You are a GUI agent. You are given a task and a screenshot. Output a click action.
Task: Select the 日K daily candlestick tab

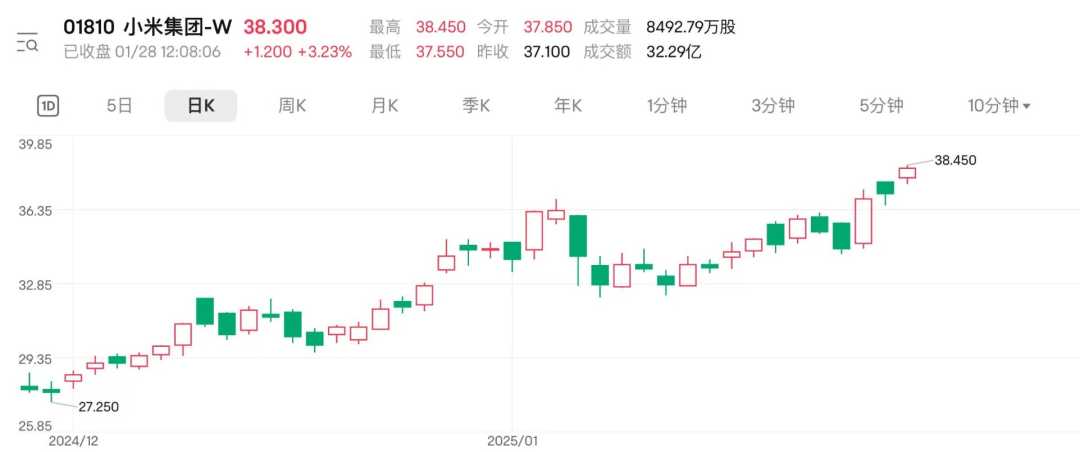click(x=200, y=105)
